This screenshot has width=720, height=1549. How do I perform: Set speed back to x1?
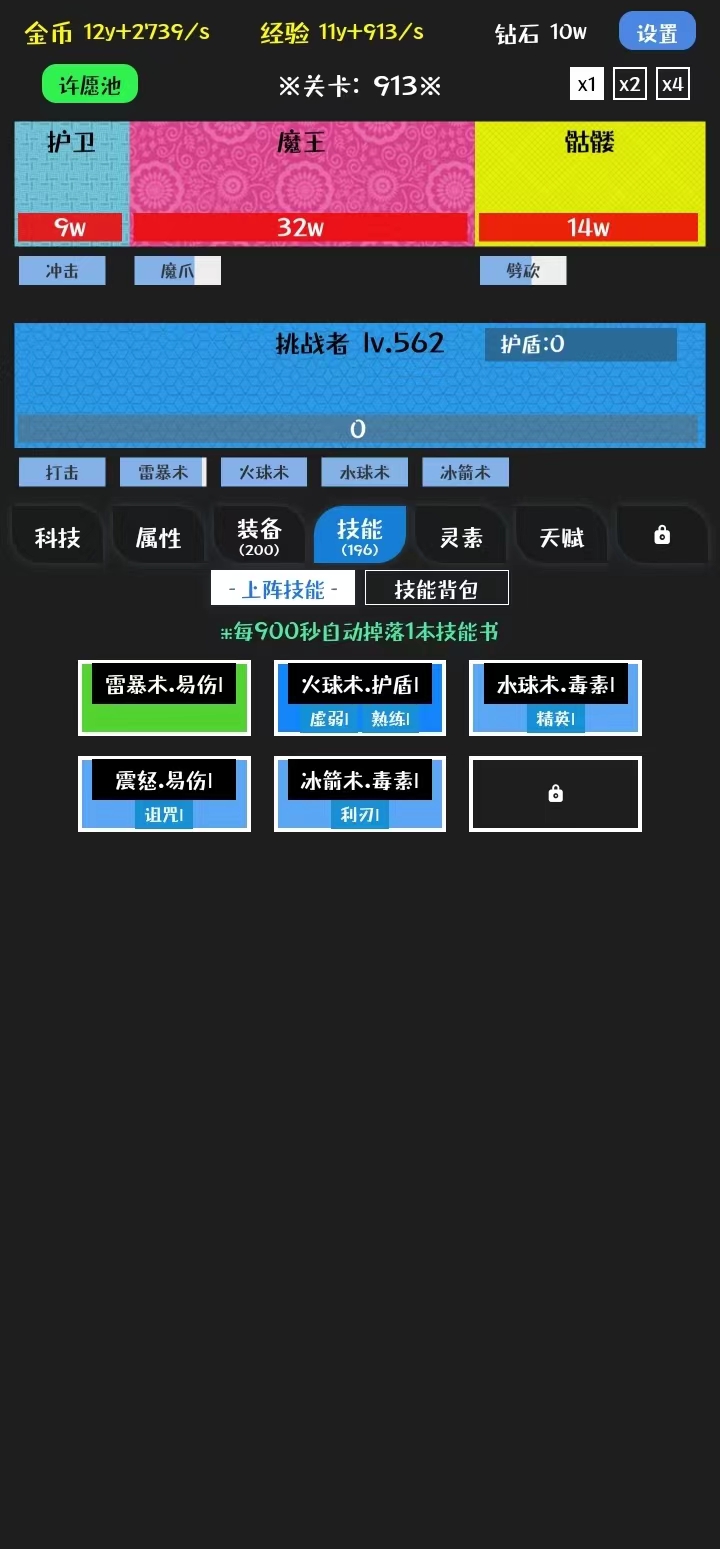tap(586, 83)
